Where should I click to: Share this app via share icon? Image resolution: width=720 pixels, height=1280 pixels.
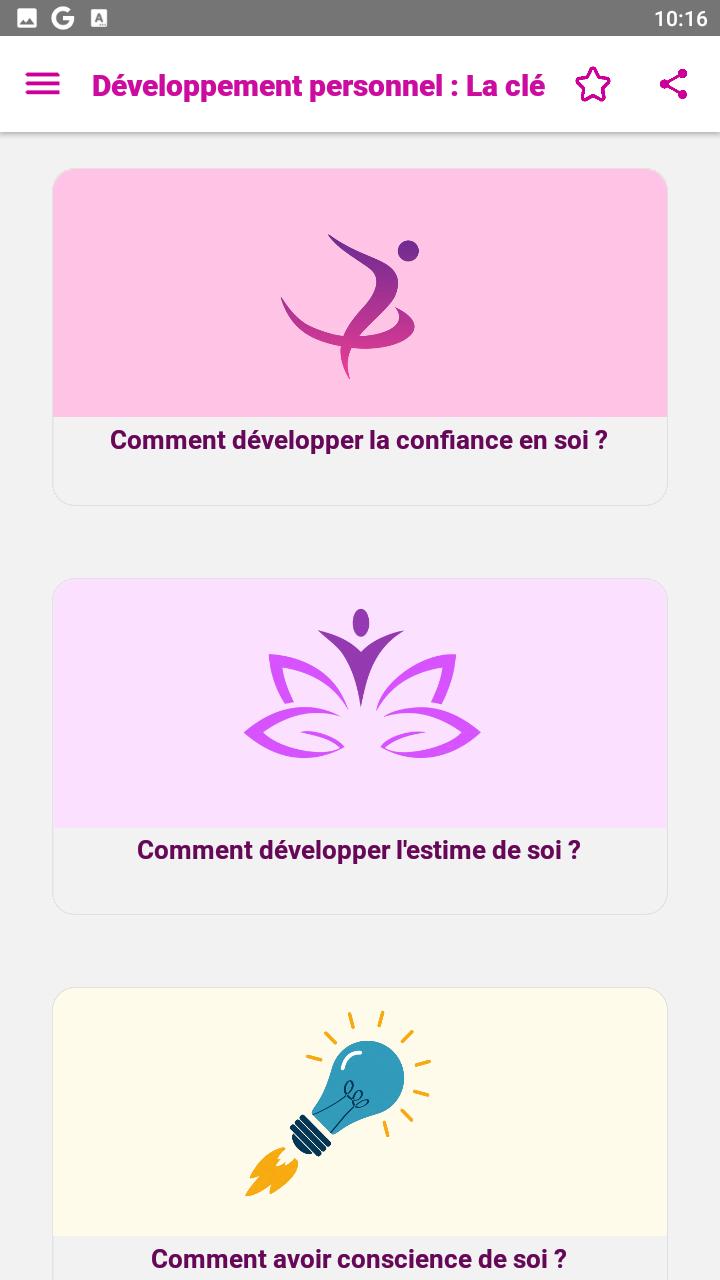pyautogui.click(x=674, y=85)
